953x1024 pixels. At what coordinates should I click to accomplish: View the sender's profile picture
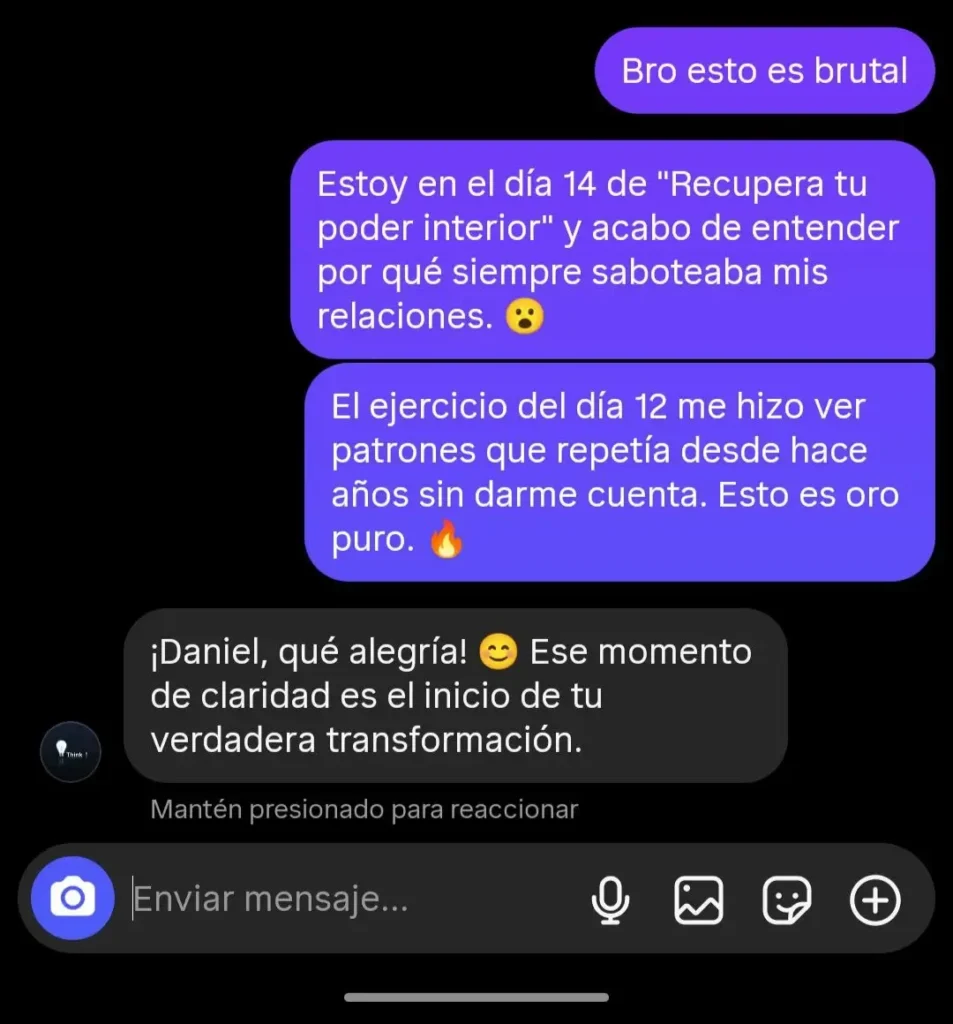click(x=70, y=751)
